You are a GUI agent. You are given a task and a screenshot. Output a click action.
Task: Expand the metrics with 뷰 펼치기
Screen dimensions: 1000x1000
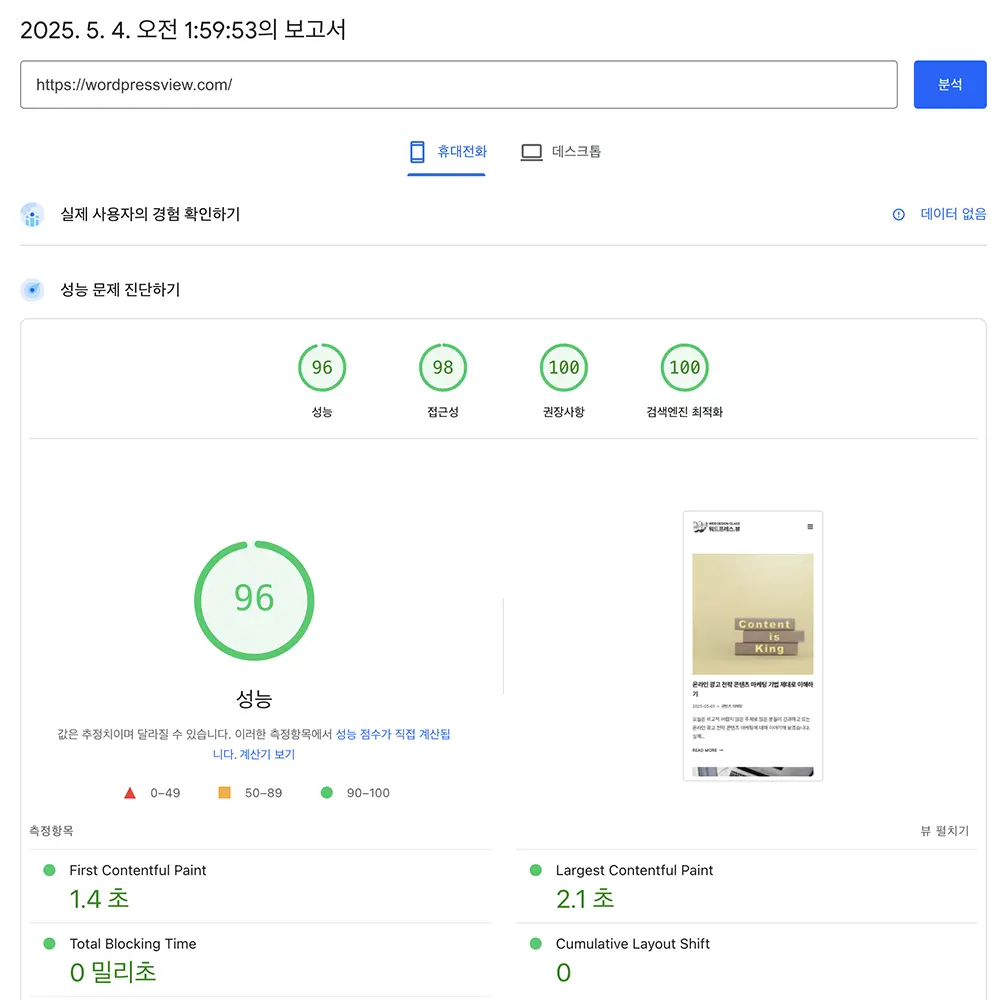tap(944, 831)
